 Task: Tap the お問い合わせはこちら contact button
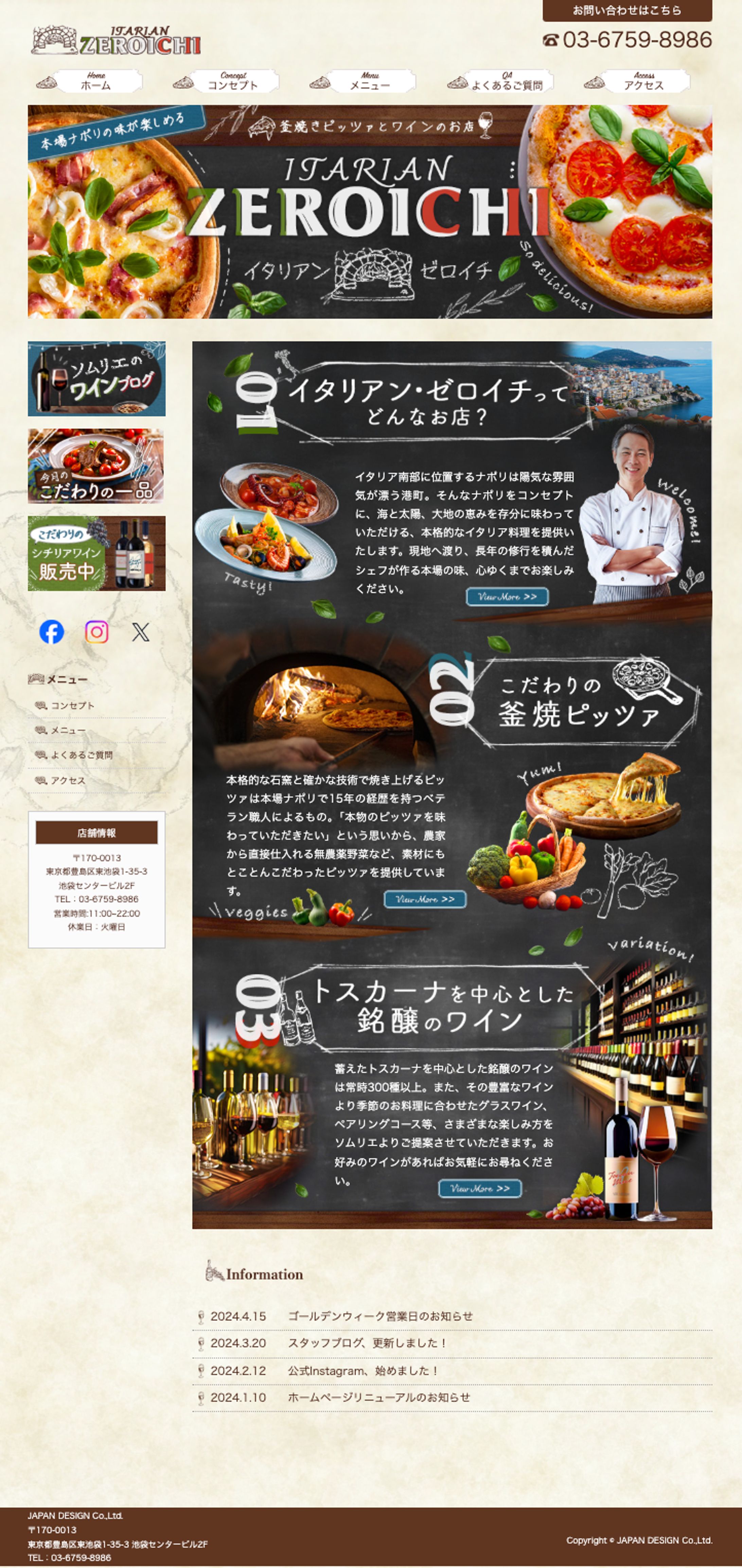627,10
